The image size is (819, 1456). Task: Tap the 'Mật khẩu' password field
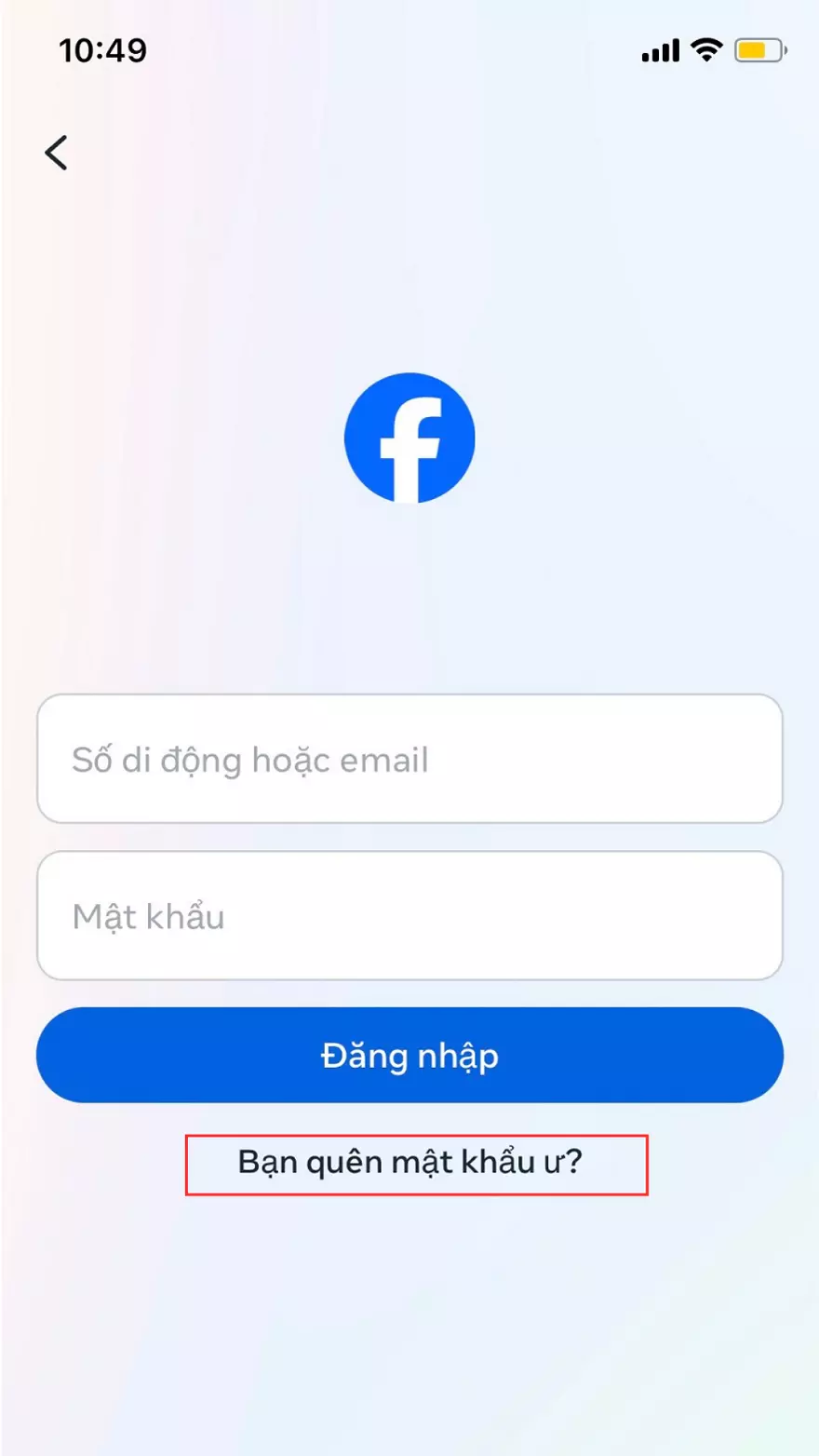[x=409, y=915]
